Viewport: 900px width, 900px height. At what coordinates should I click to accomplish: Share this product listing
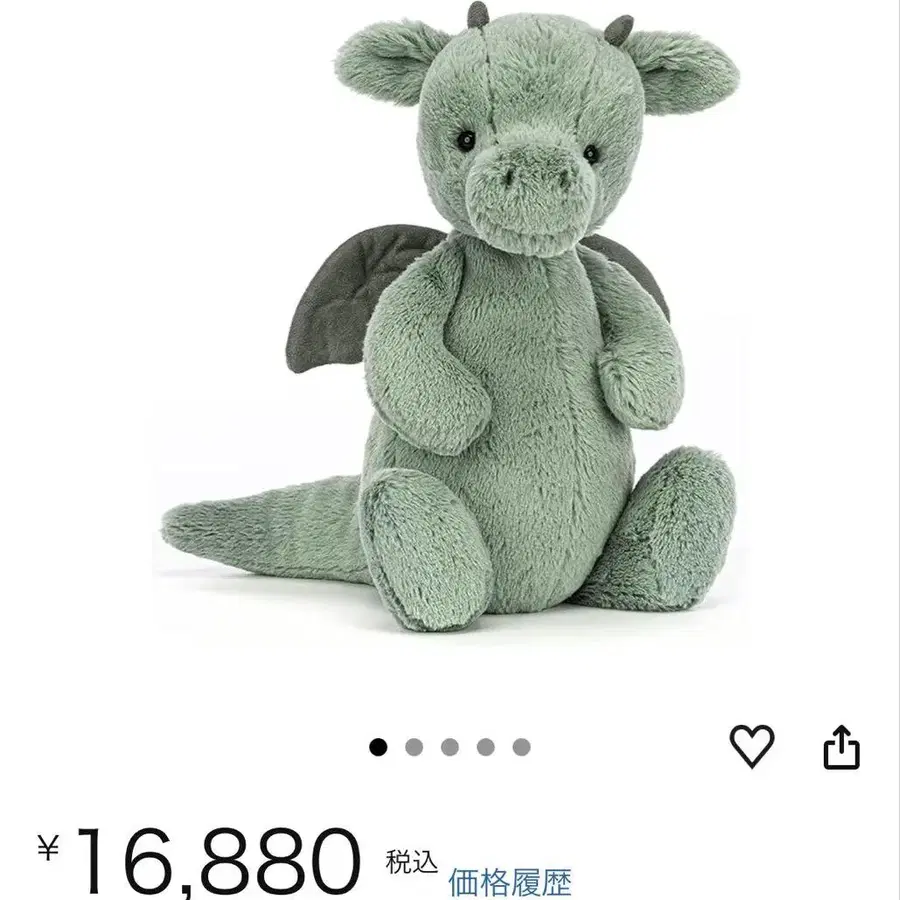(841, 747)
